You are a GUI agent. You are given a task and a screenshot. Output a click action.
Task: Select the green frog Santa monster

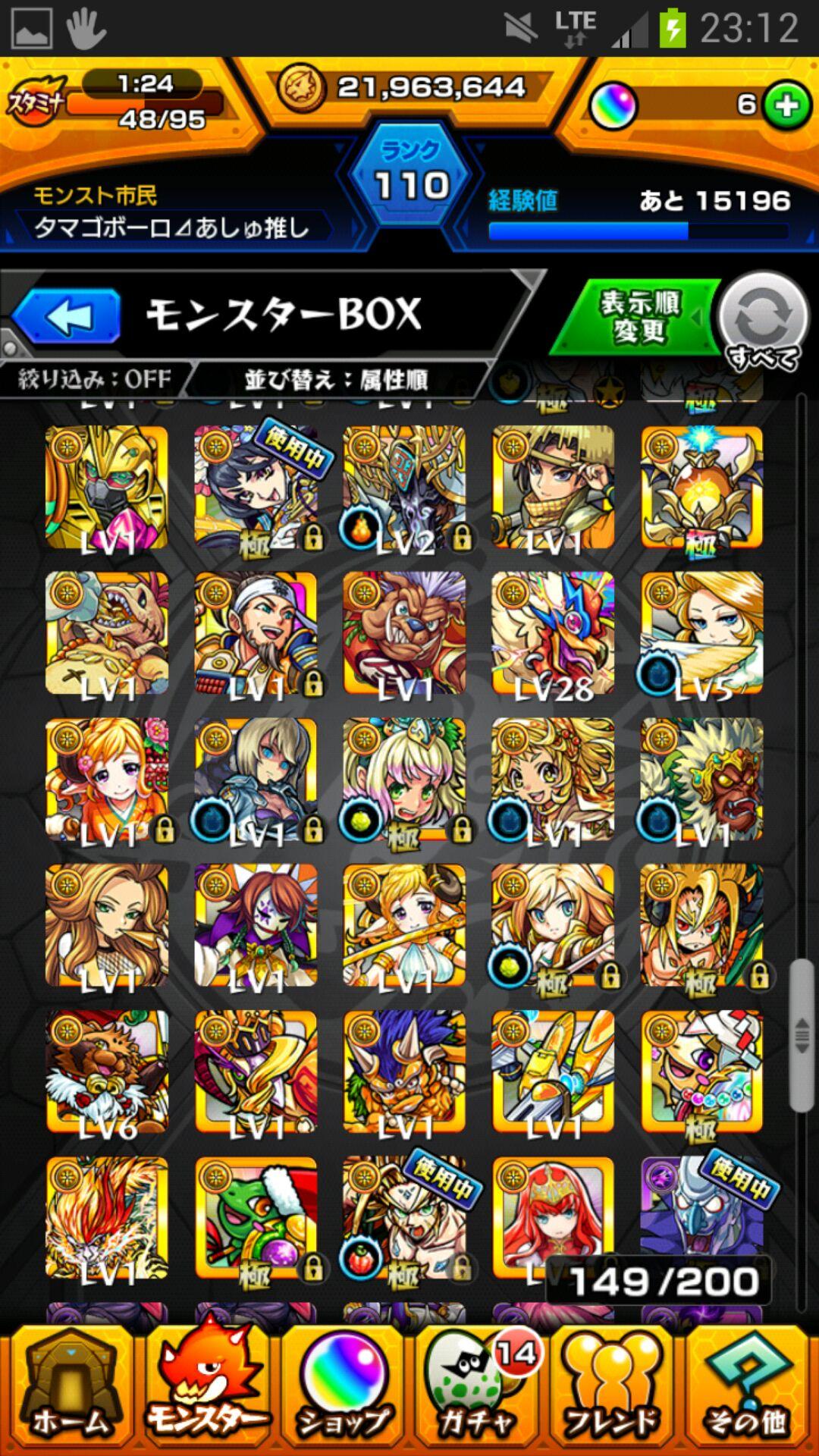256,1218
